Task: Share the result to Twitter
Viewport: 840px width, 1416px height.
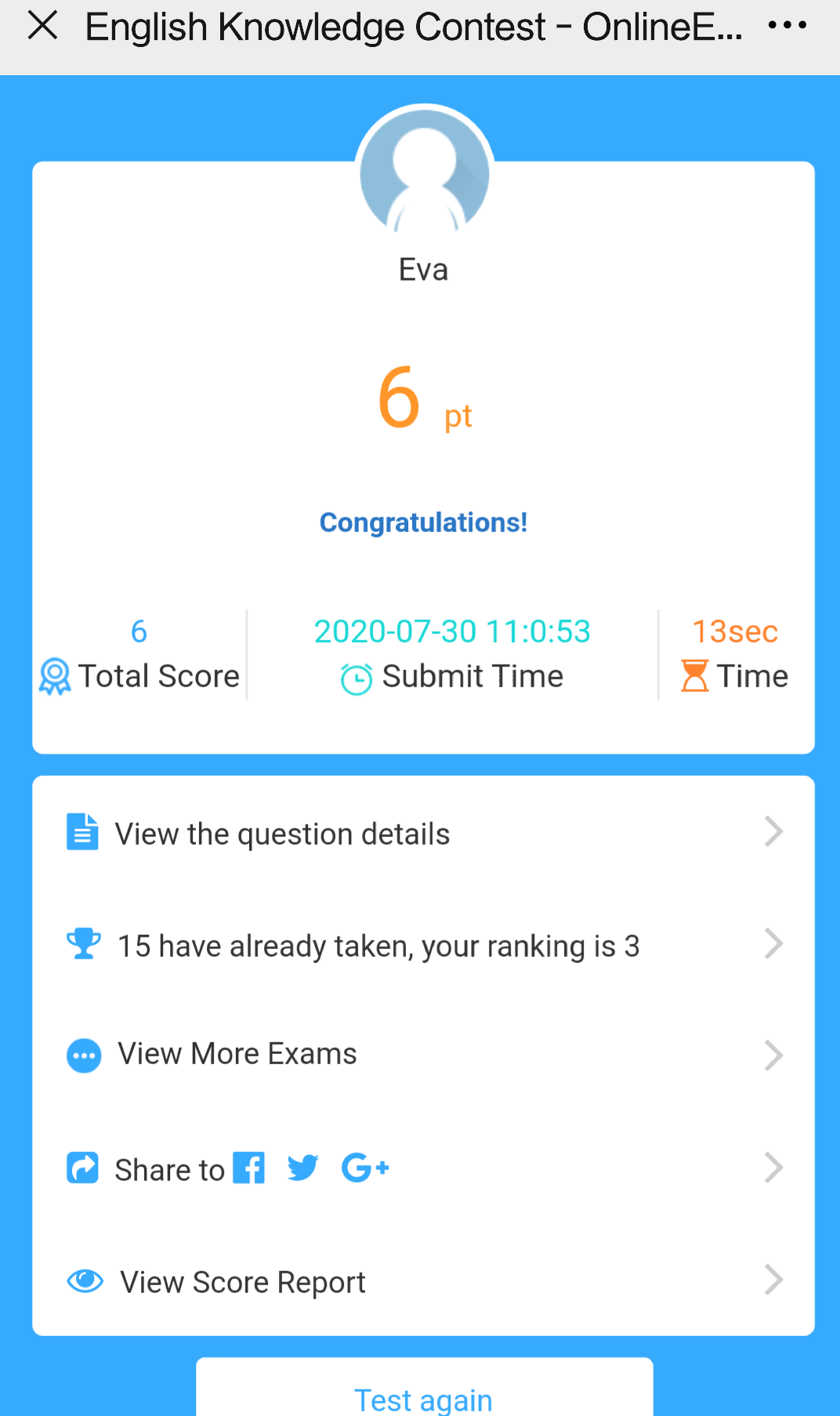Action: (x=303, y=1168)
